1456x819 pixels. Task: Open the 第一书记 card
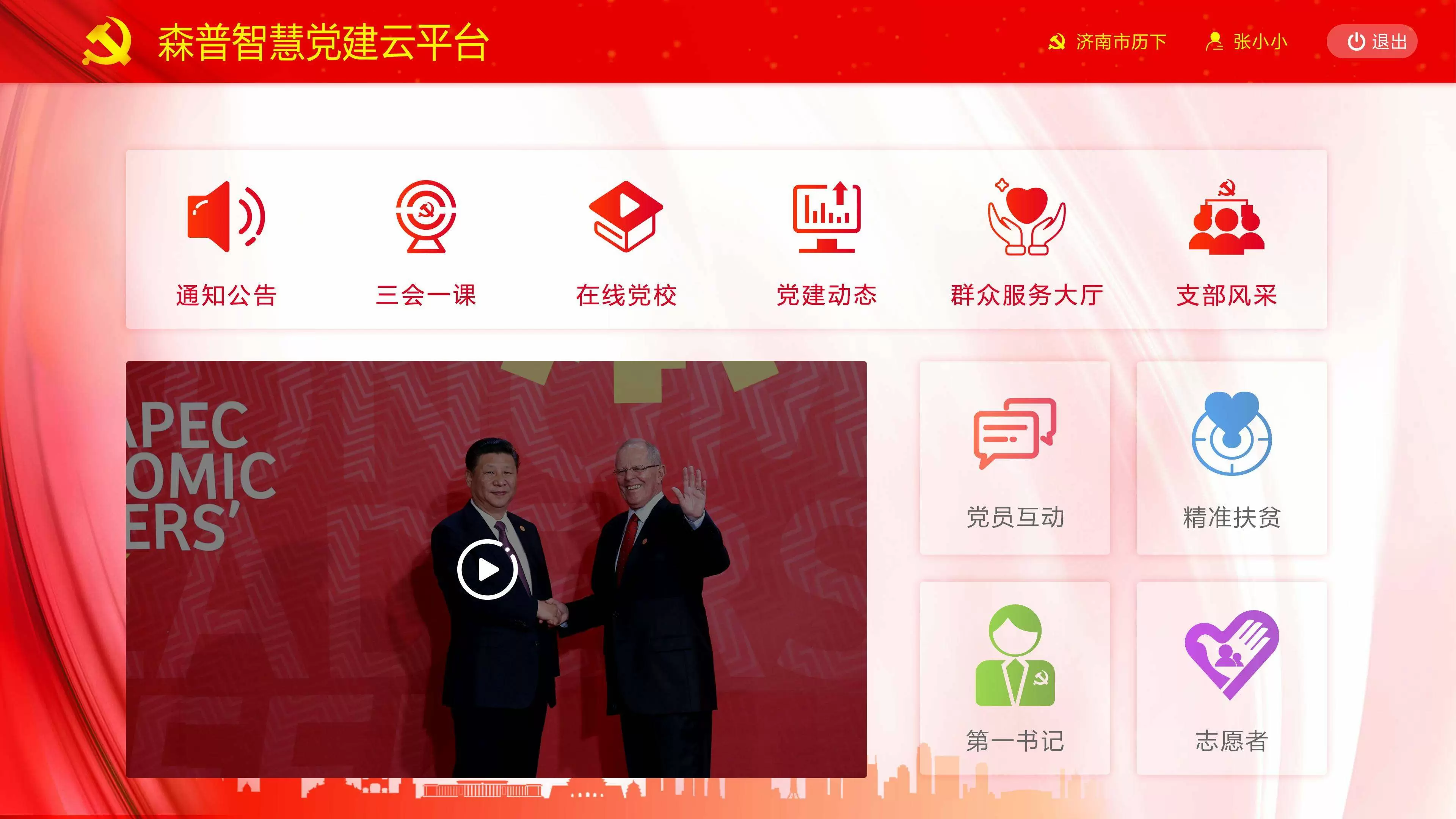1015,678
